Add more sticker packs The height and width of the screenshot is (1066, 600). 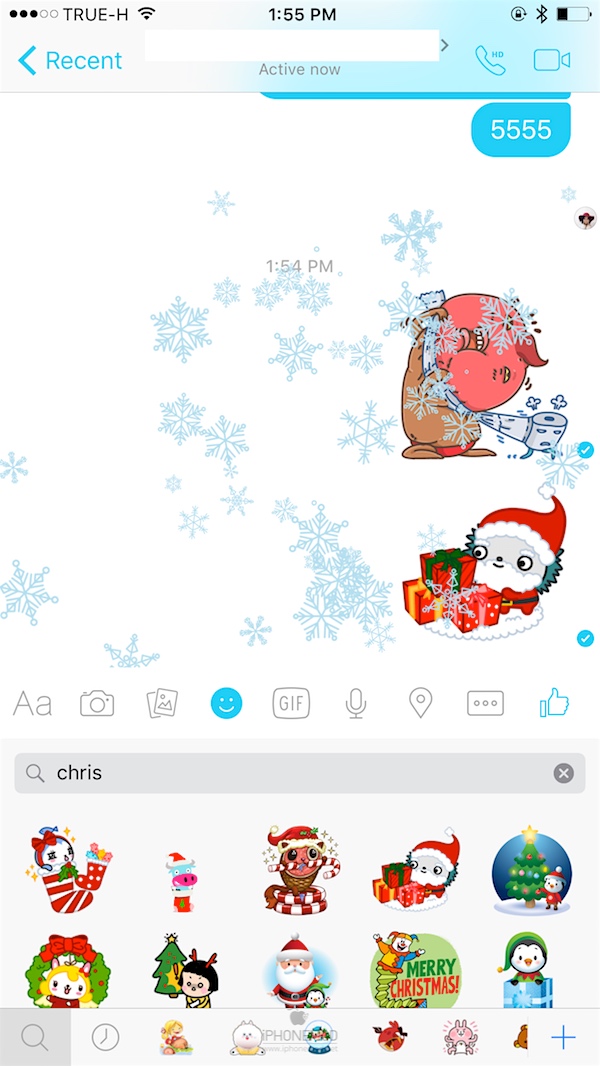564,1037
